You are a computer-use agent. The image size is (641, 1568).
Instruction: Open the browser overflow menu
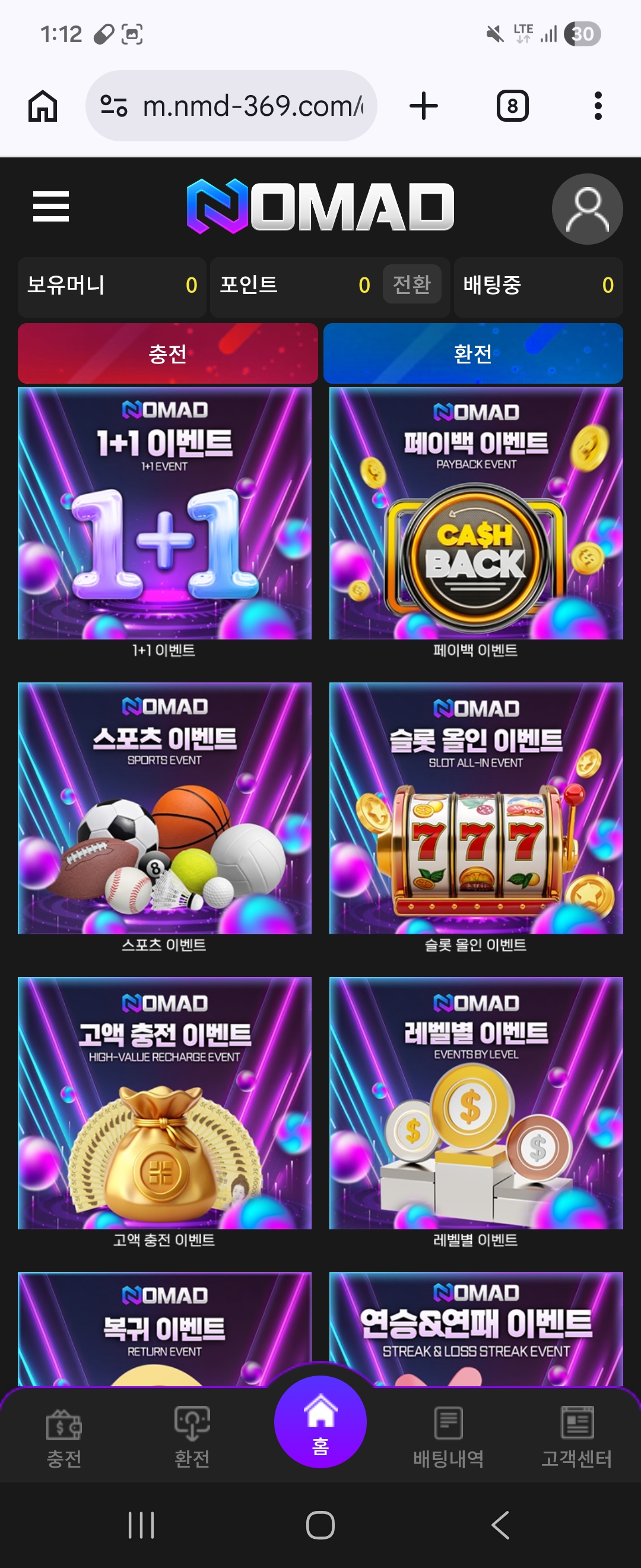[598, 106]
